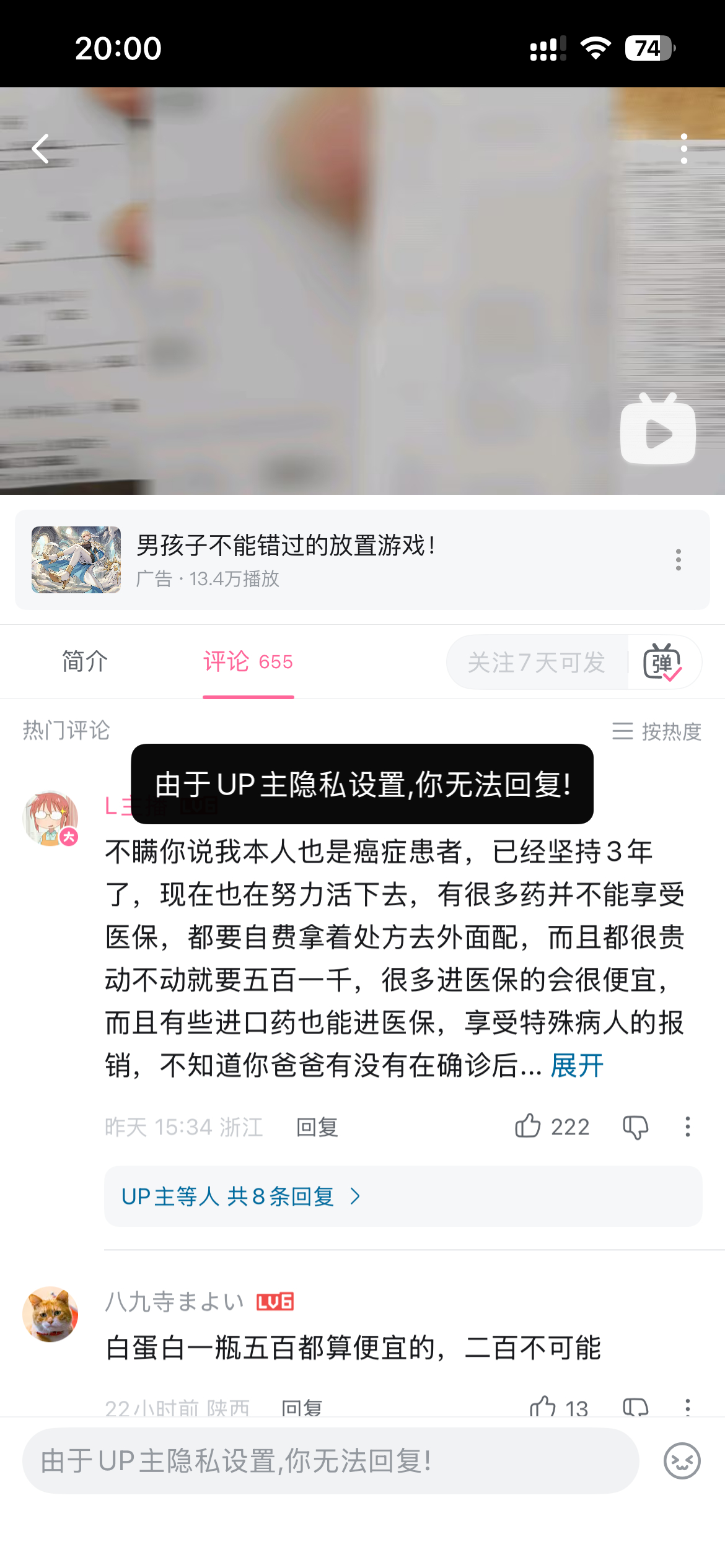Open 八九寺まよい's profile avatar
Viewport: 725px width, 1568px height.
tap(50, 1314)
